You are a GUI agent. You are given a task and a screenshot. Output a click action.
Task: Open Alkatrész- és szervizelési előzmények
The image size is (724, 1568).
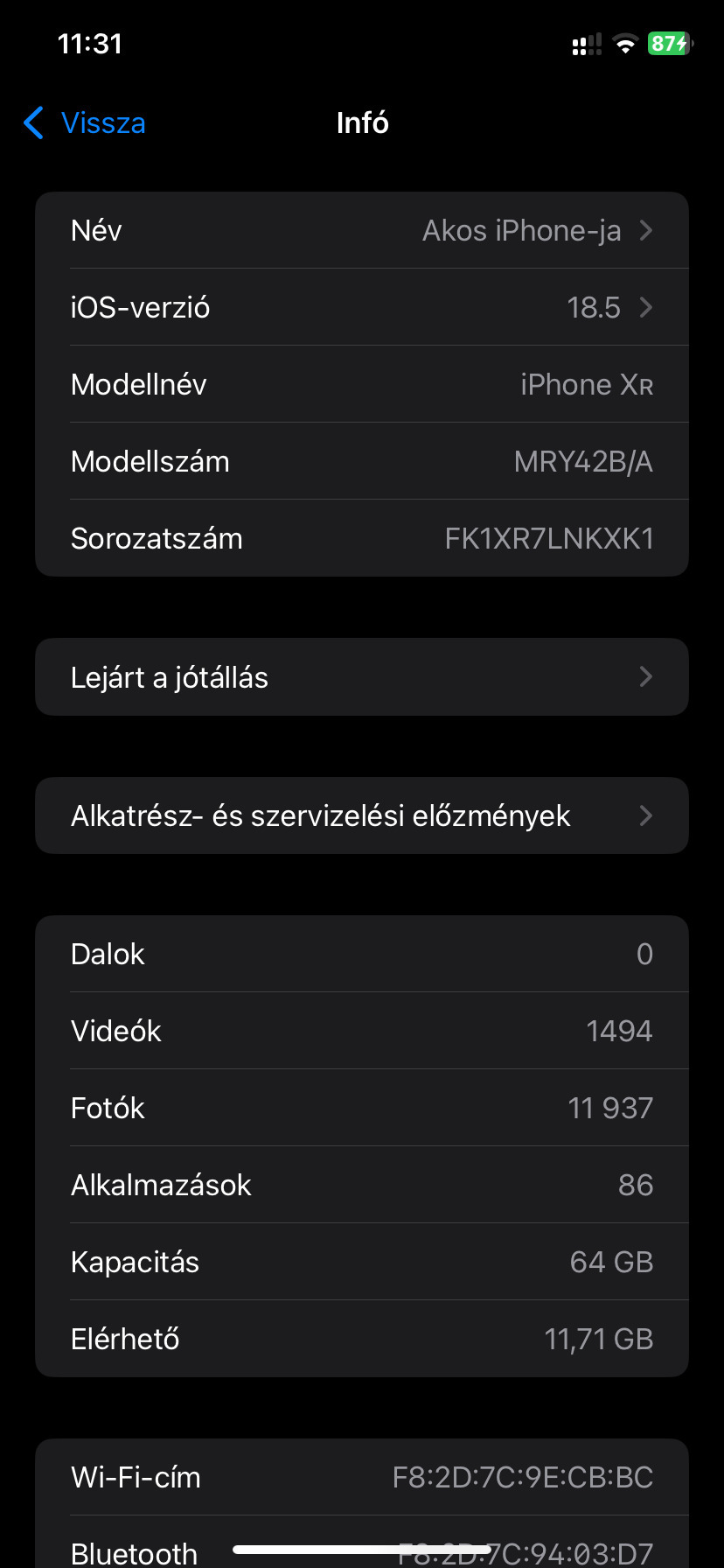tap(362, 815)
